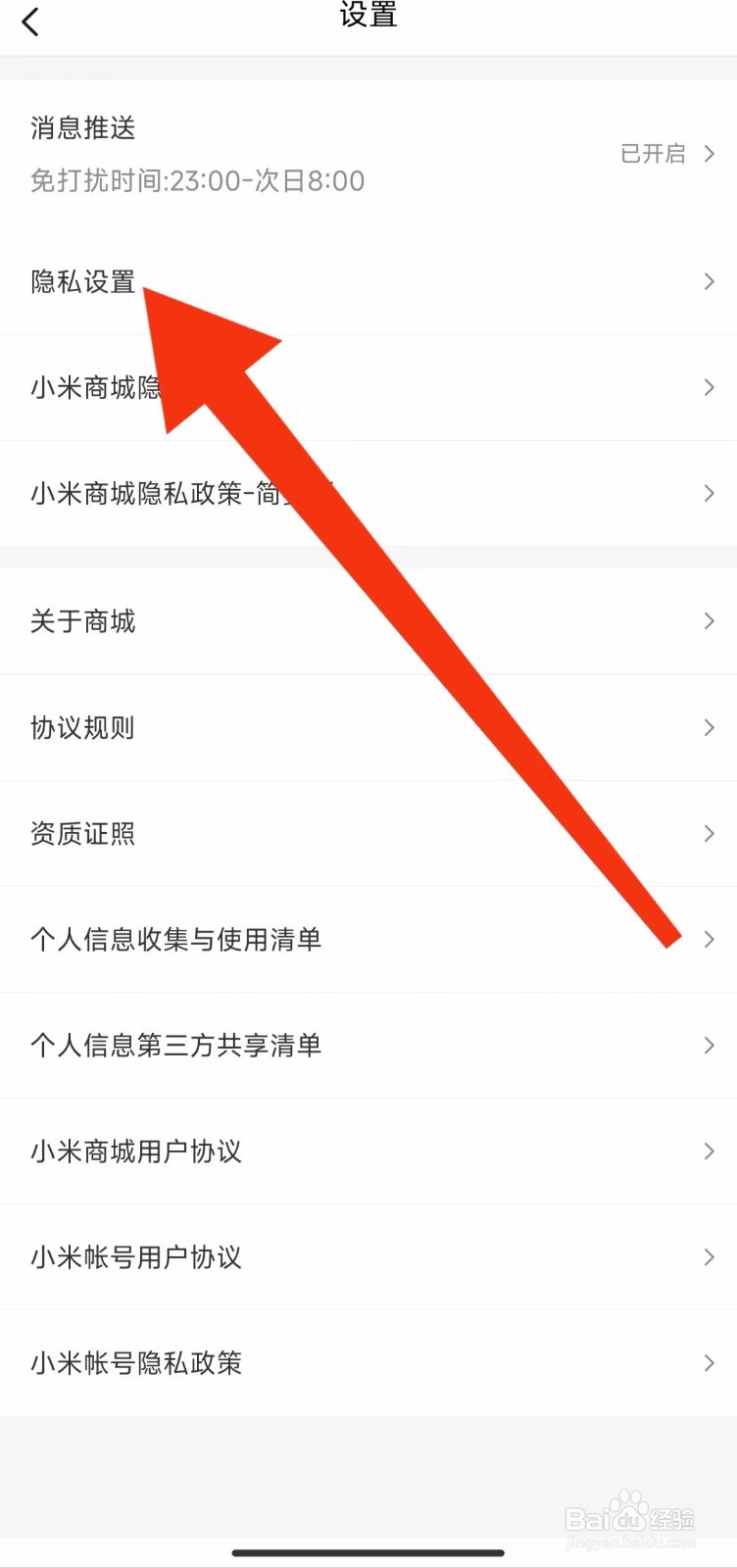
Task: Expand the chevron beside 资质证照
Action: pyautogui.click(x=709, y=834)
